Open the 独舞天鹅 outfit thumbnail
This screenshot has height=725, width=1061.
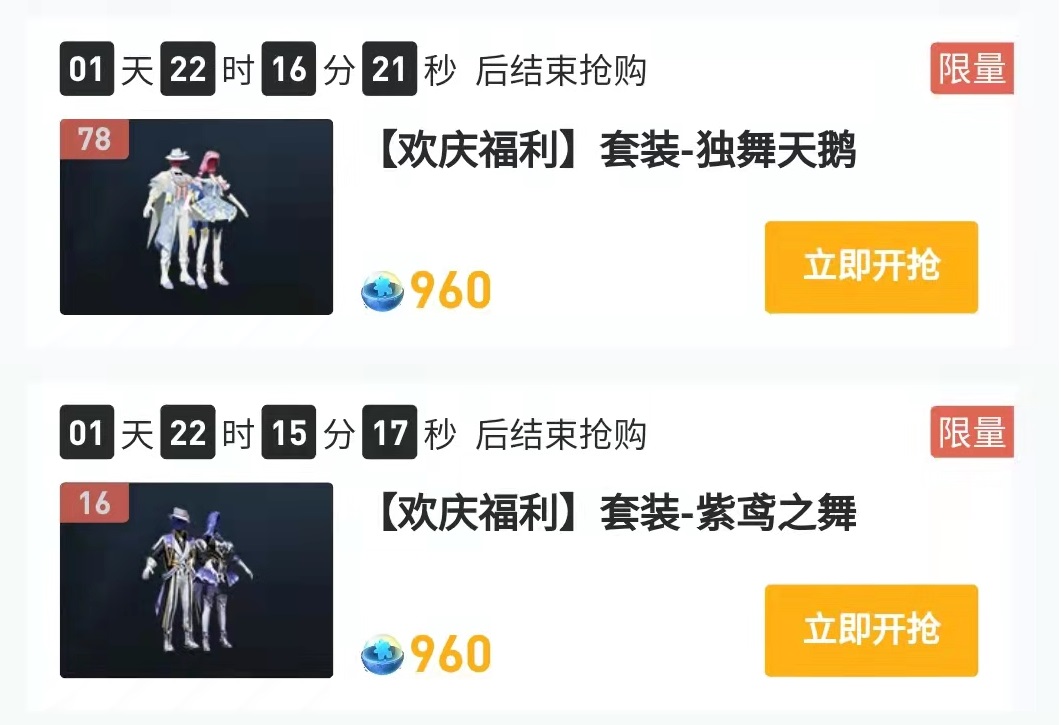[x=196, y=217]
